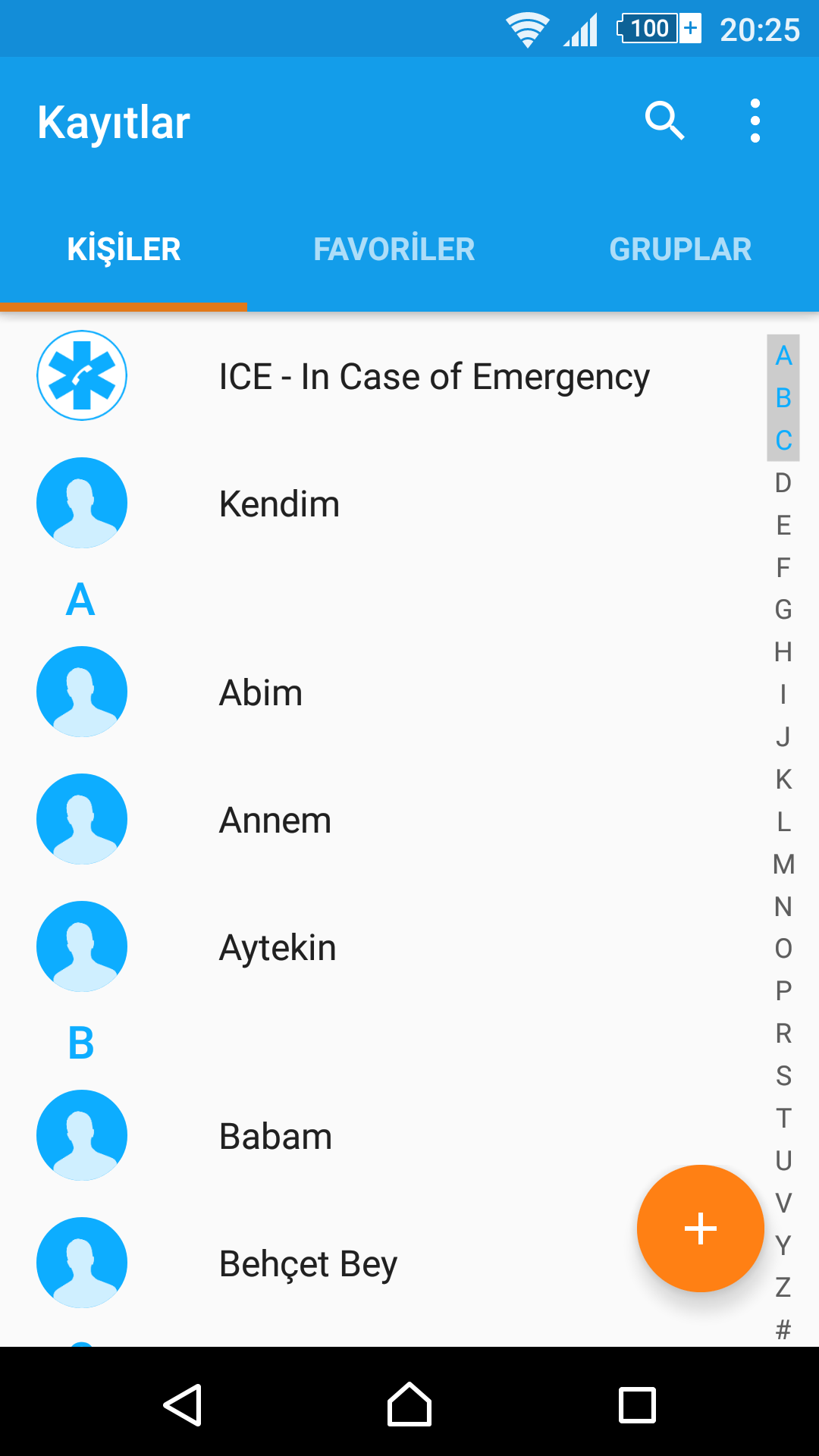The image size is (819, 1456).
Task: Open the Behçet Bey contact
Action: pos(318,1263)
